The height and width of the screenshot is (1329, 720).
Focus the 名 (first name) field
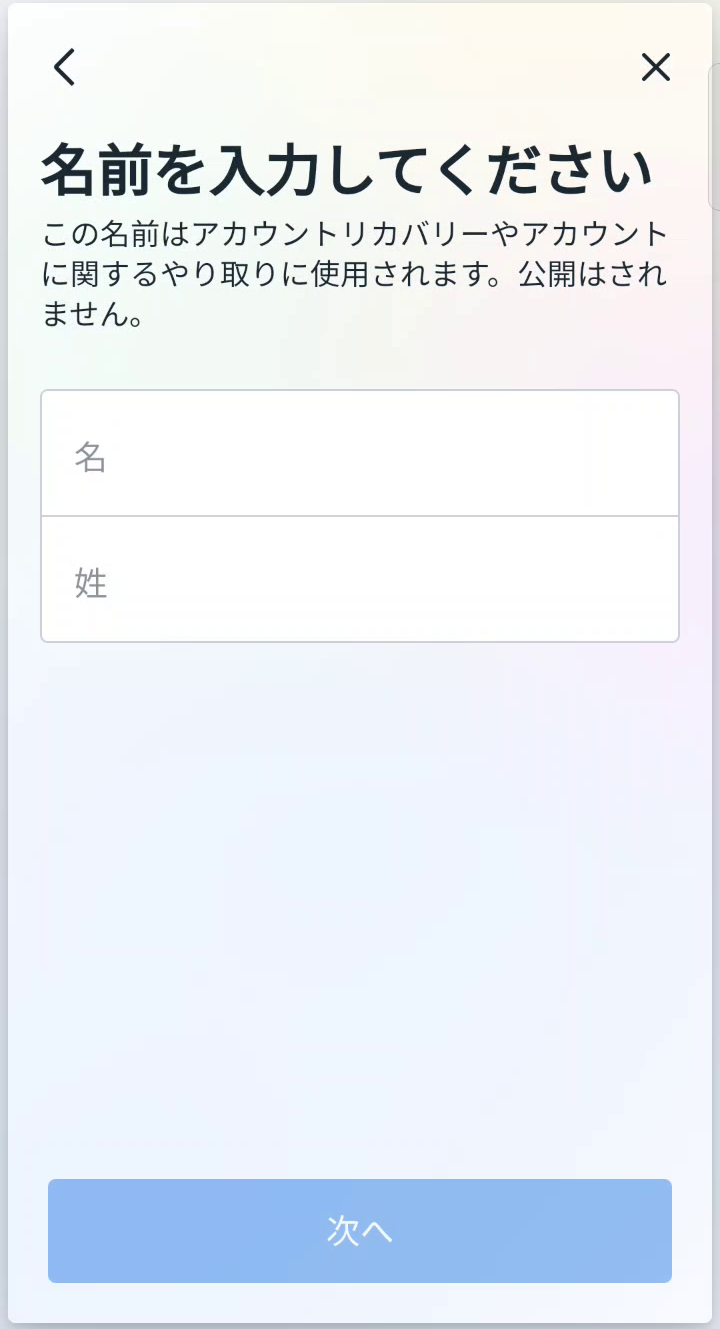coord(360,454)
